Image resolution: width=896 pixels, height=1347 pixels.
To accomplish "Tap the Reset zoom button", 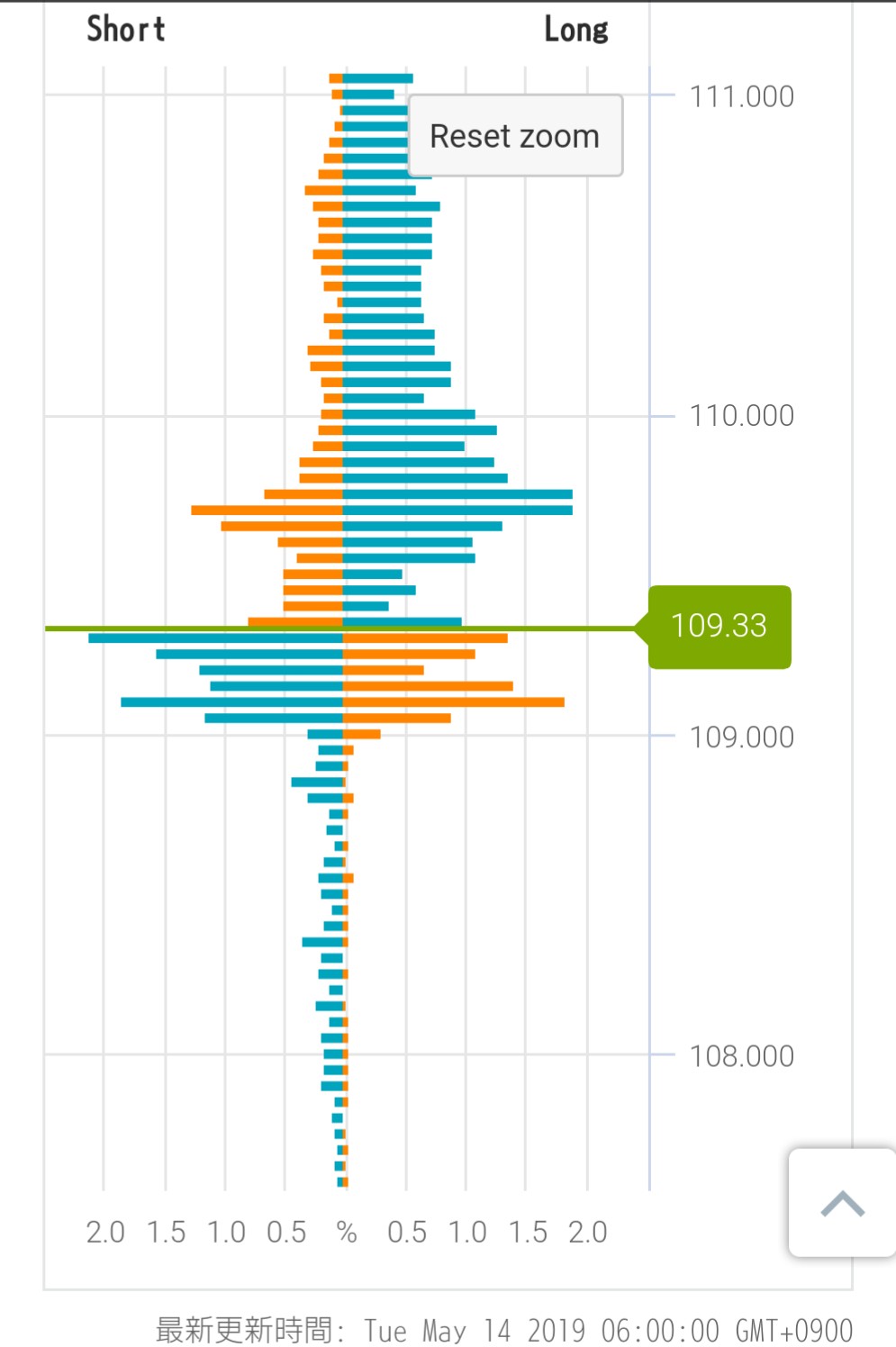I will point(515,136).
